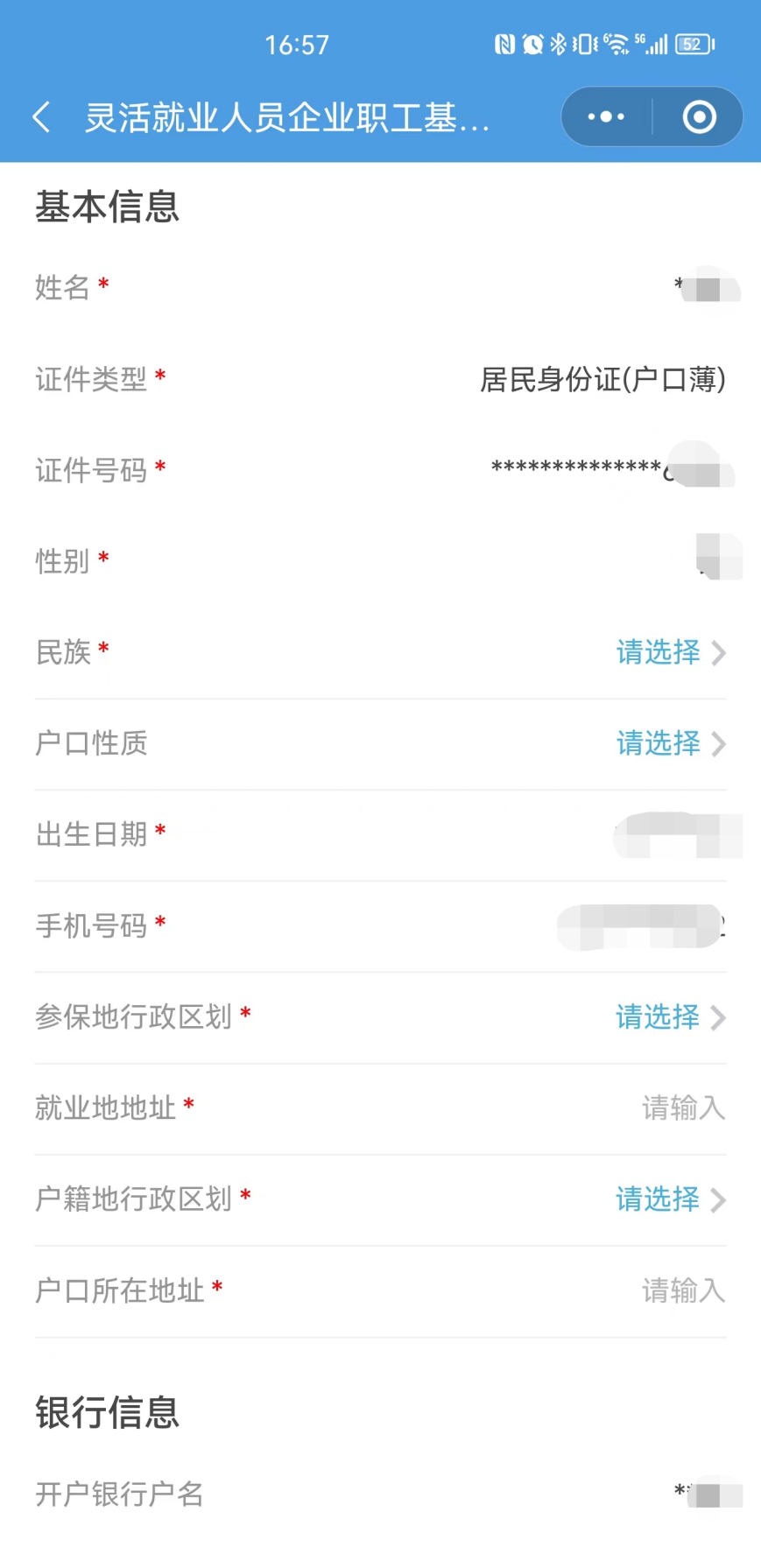Open the 户籍地行政区划 picker
Screen dimensions: 761x1568
pyautogui.click(x=670, y=1199)
